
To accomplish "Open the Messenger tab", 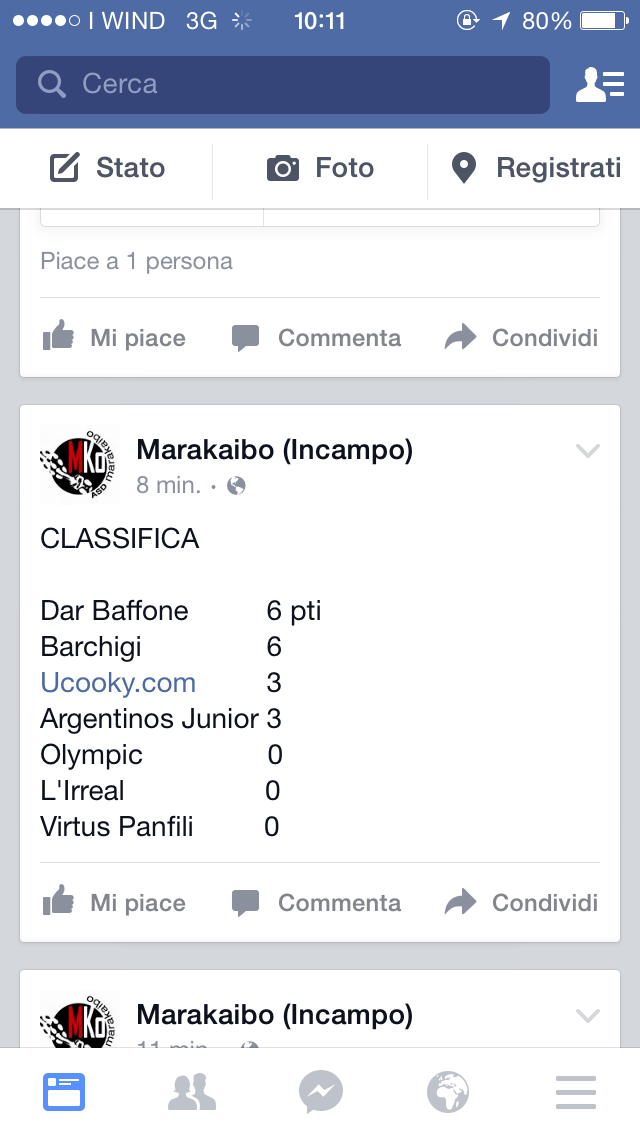I will point(320,1091).
